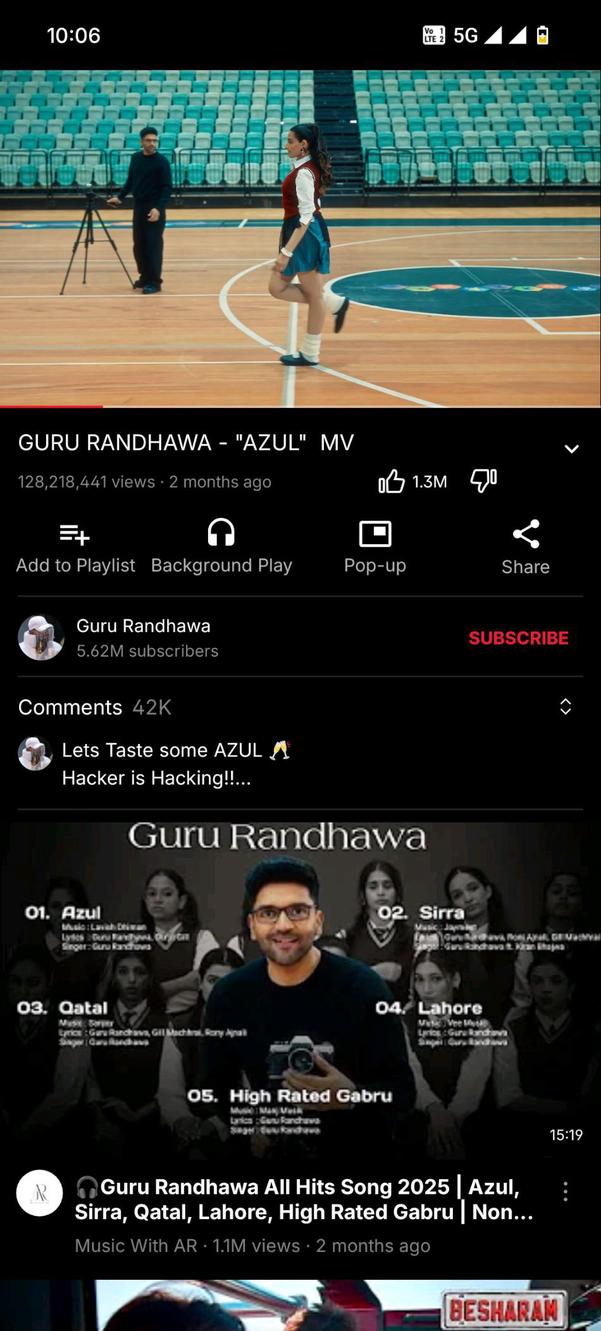Screen dimensions: 601x1331
Task: Subscribe to the Guru Randhawa channel
Action: click(518, 638)
